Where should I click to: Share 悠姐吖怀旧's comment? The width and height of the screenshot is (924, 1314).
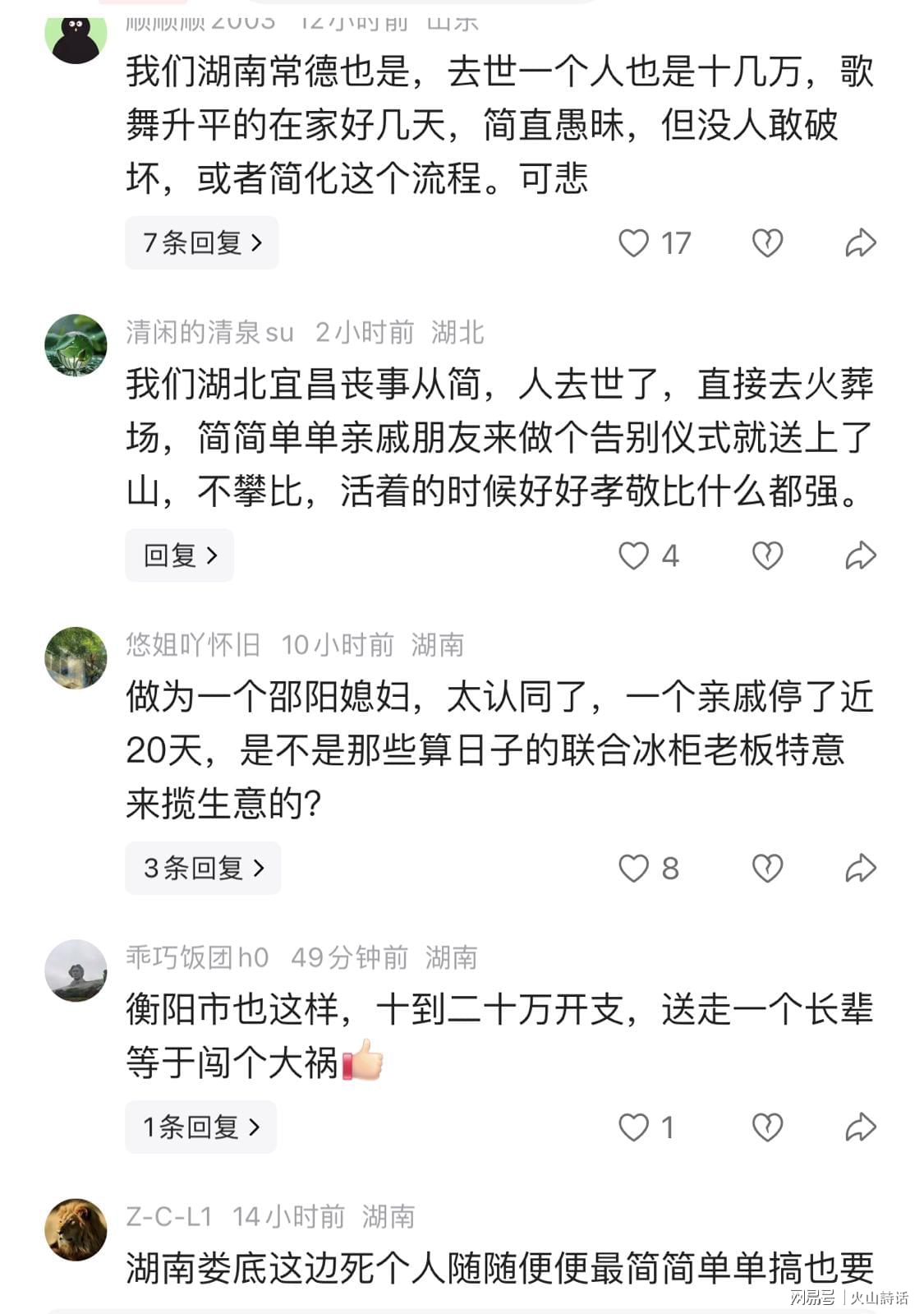tap(861, 869)
